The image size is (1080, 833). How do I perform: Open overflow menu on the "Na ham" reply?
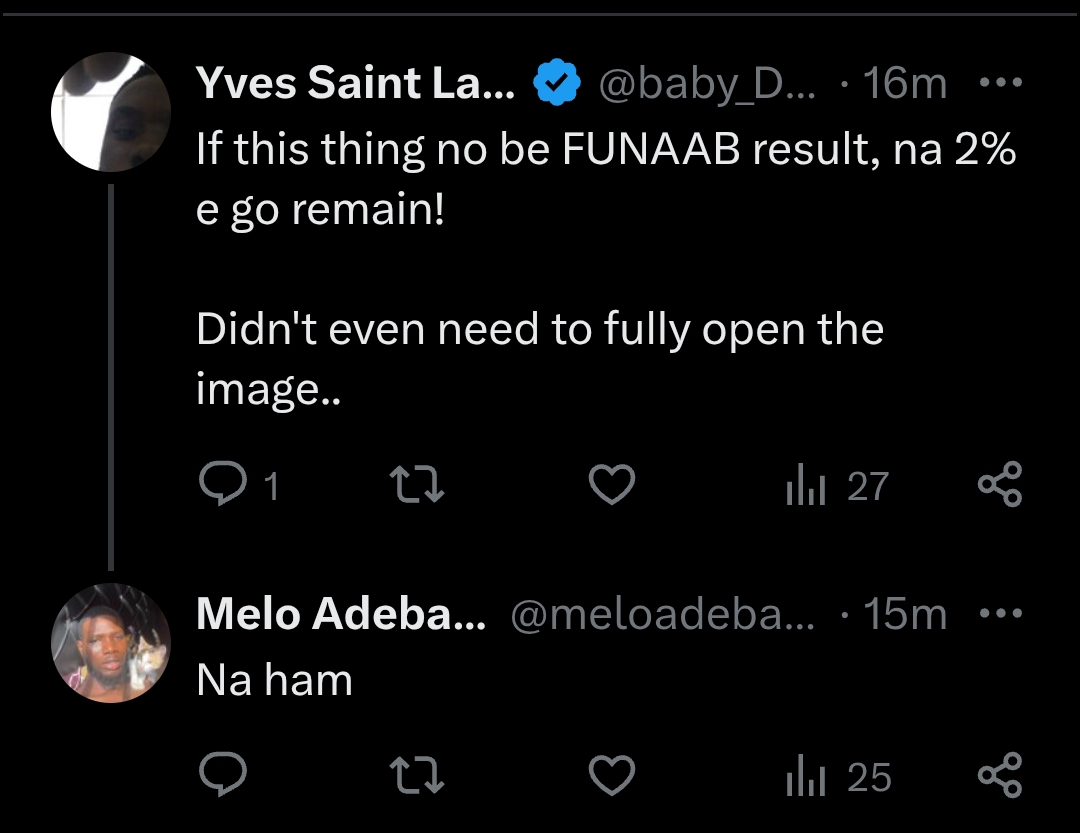coord(999,614)
